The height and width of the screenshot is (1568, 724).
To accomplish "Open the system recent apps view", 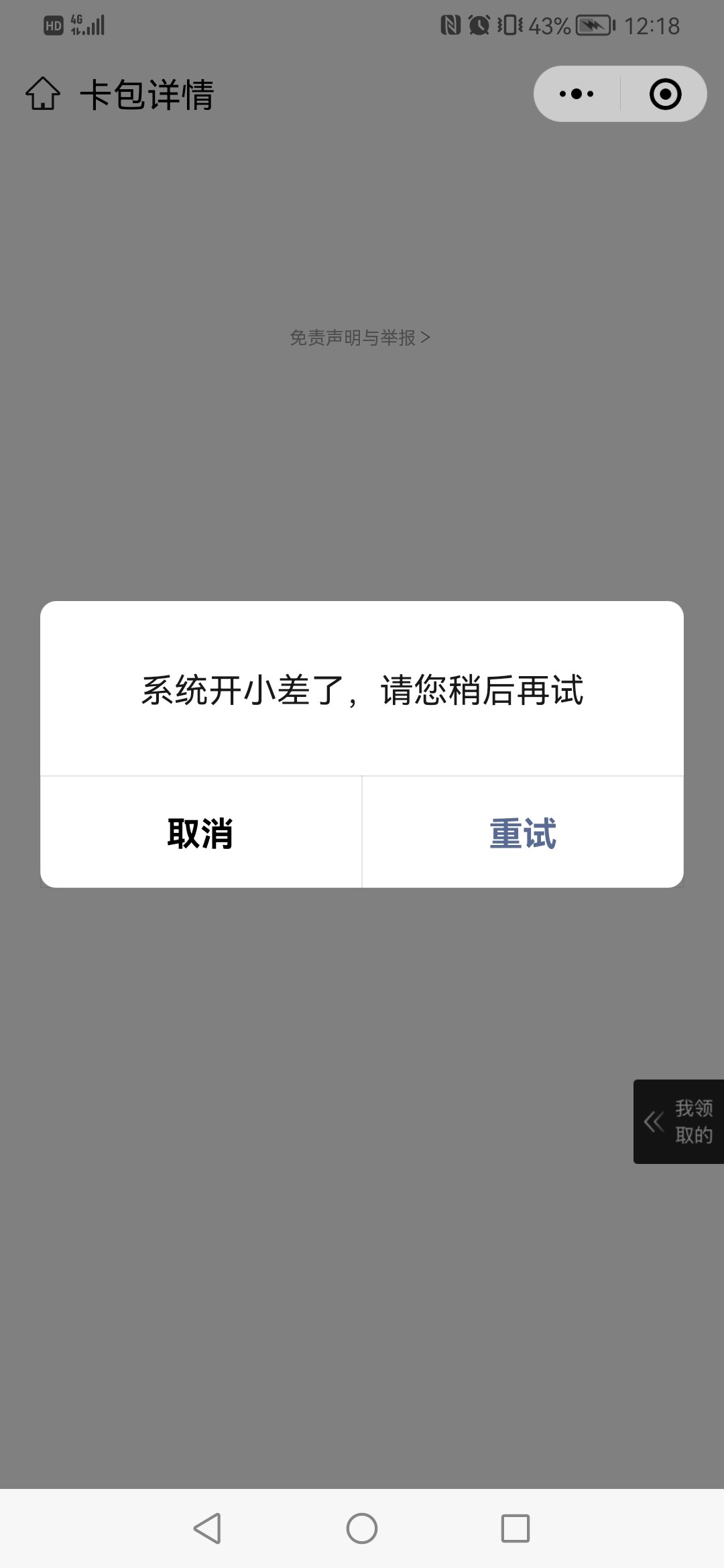I will [x=515, y=1528].
